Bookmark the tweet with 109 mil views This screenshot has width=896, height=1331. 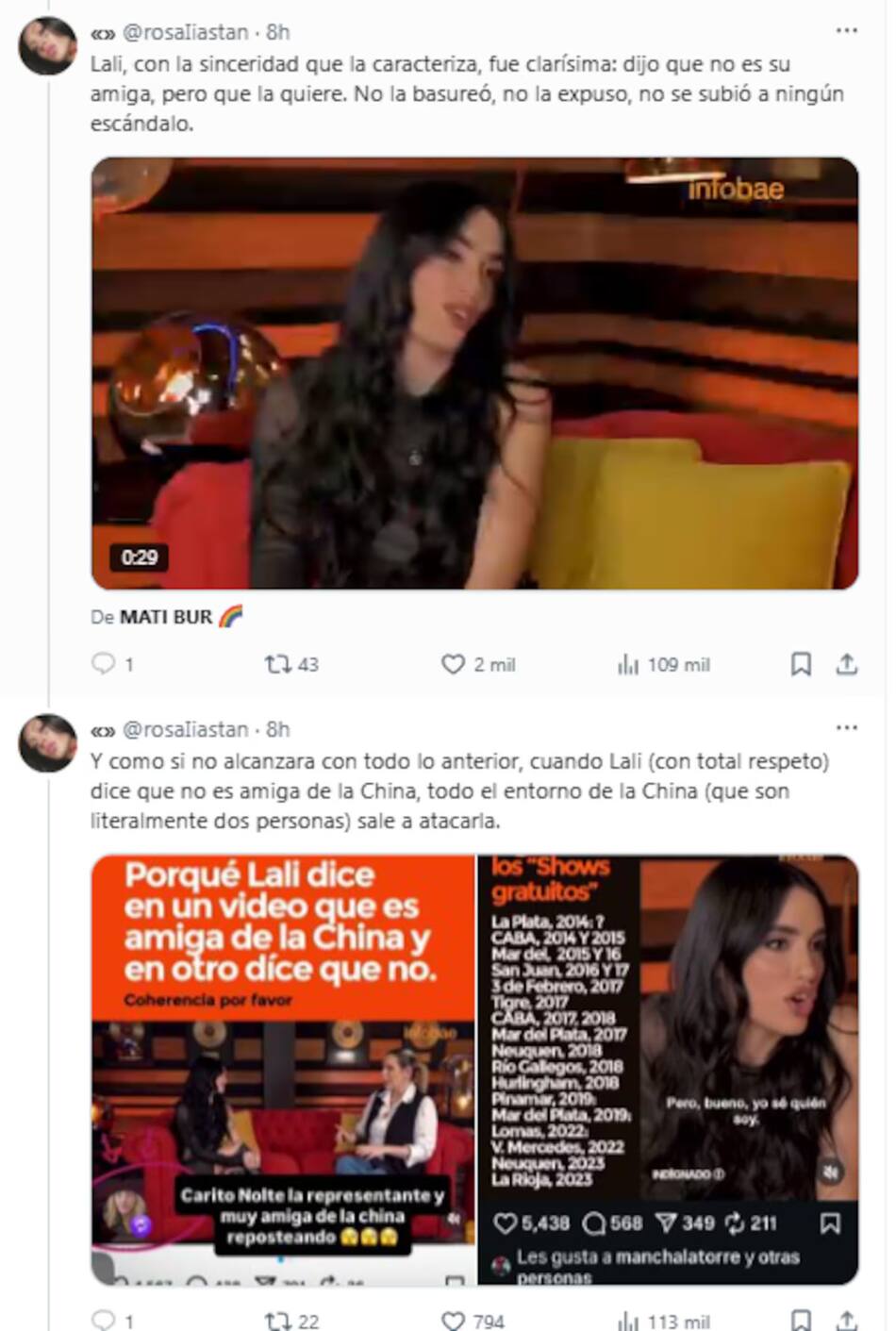pos(801,664)
